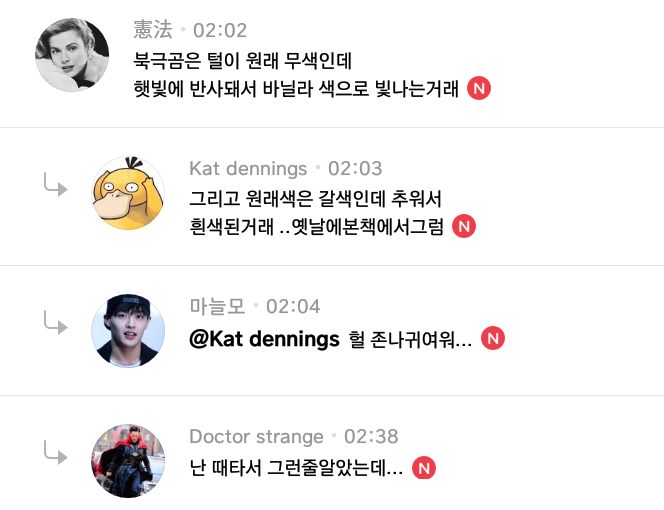Open Kat dennings' Psyduck avatar
The image size is (664, 510).
tap(128, 193)
